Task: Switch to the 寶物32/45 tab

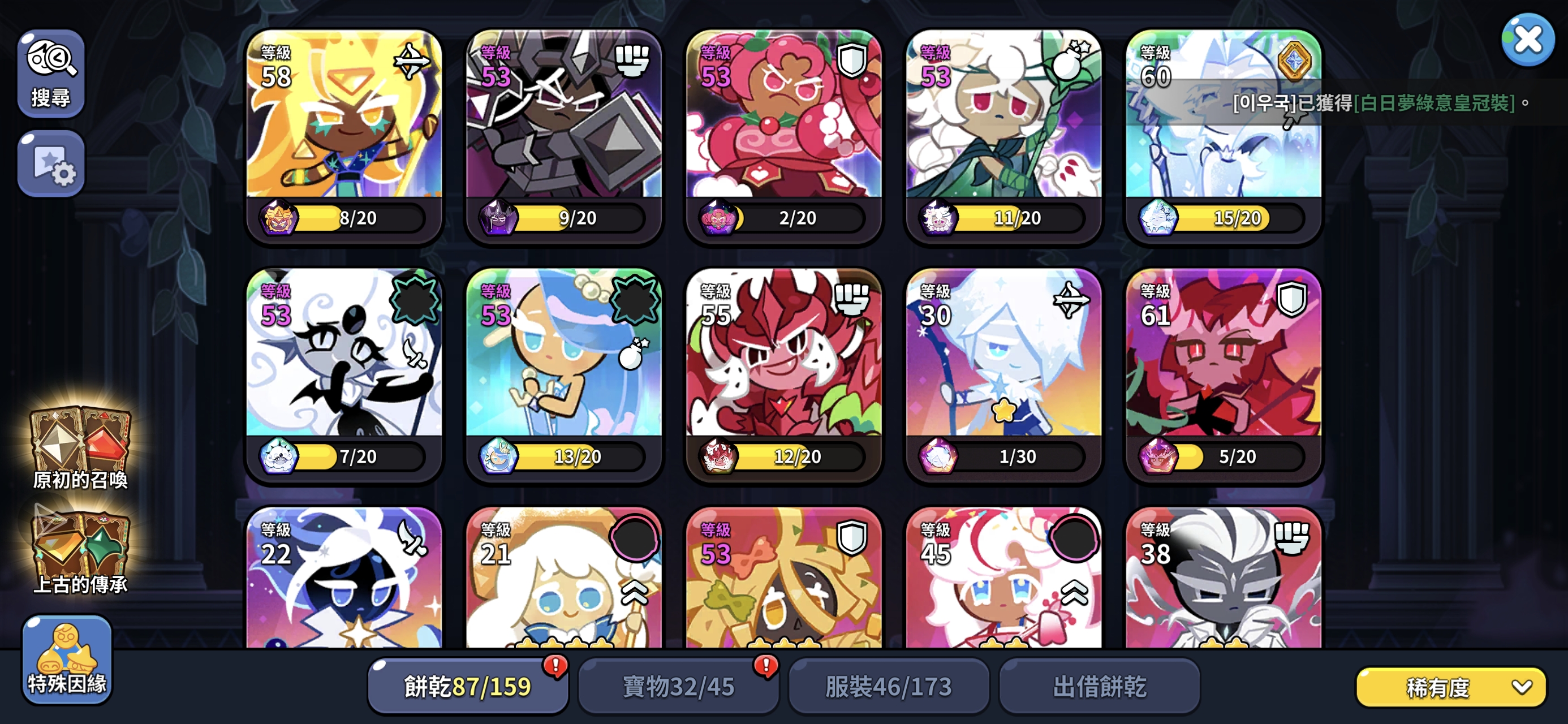Action: (678, 686)
